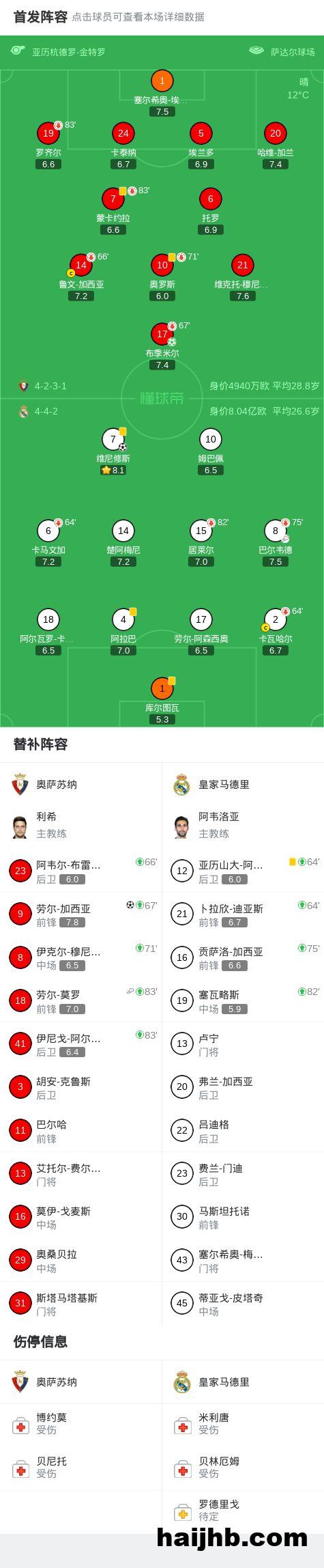
Task: Open goalkeeper 塞尔希奥-埃's match stats
Action: tap(162, 93)
